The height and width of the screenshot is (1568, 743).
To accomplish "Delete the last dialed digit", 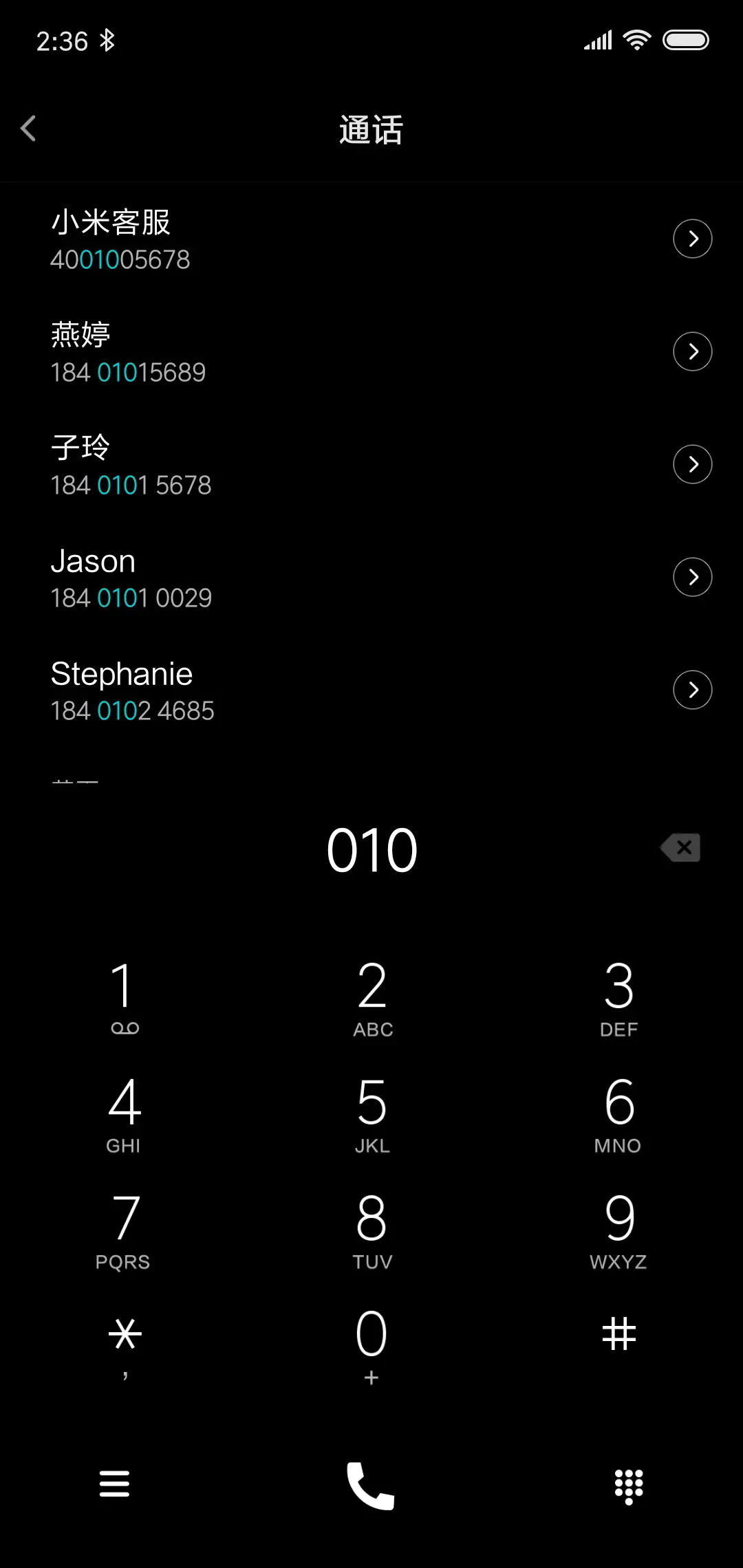I will pyautogui.click(x=681, y=847).
